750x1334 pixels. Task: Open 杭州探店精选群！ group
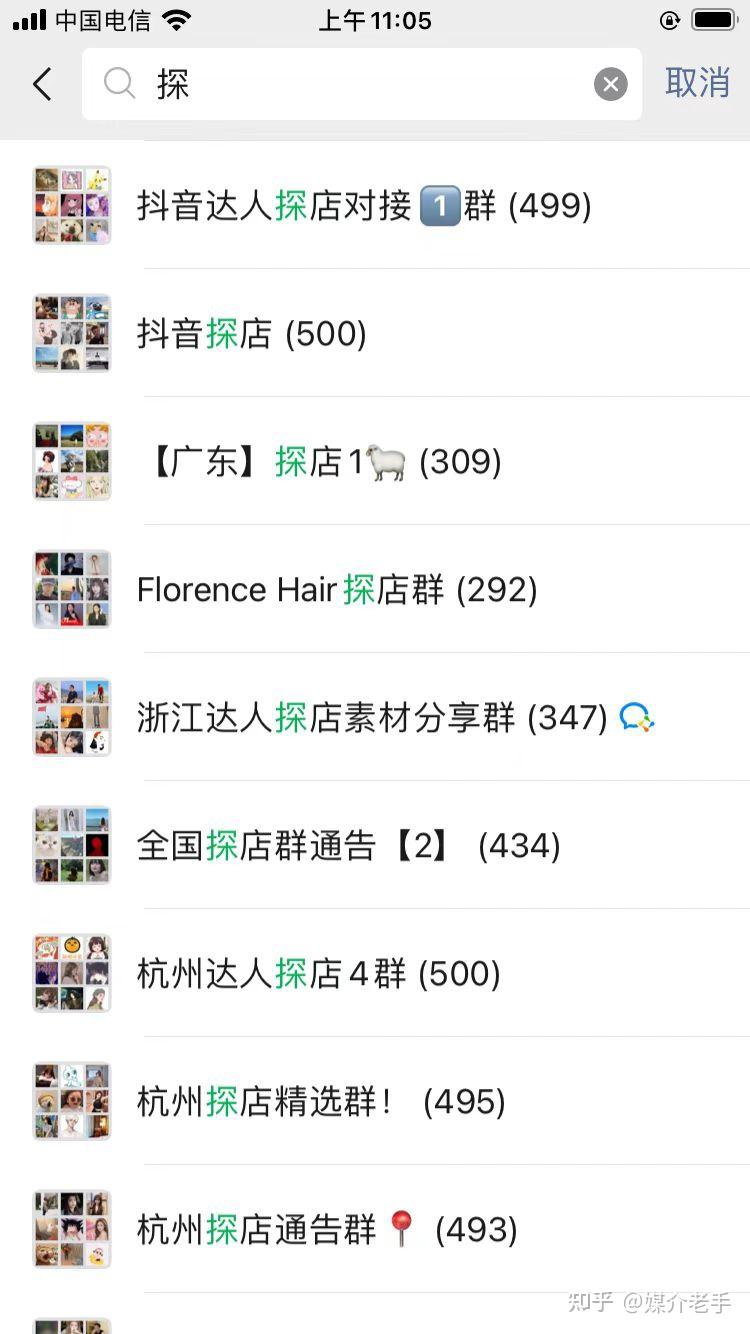pos(375,1101)
